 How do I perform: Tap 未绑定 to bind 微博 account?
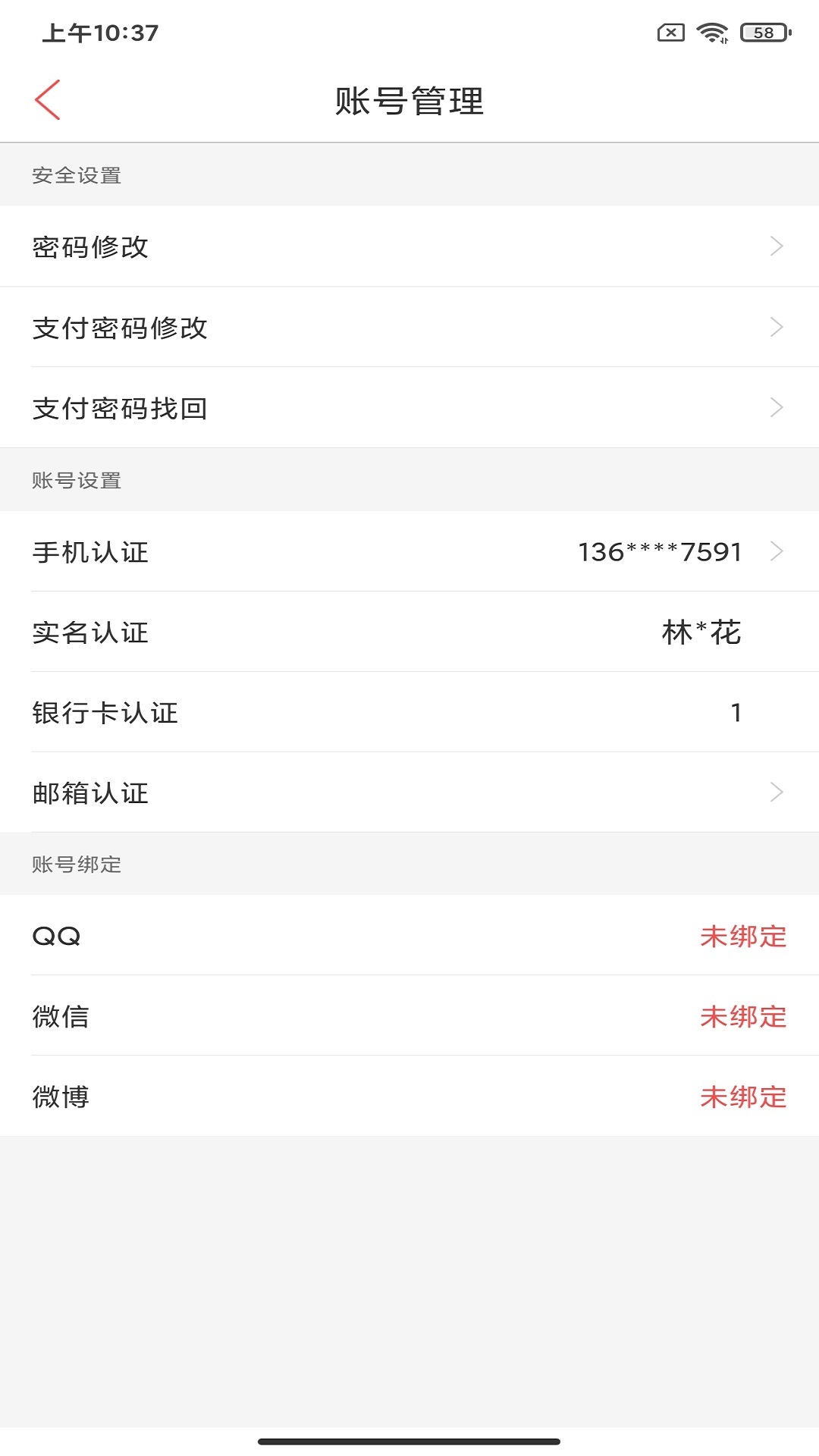[742, 1097]
